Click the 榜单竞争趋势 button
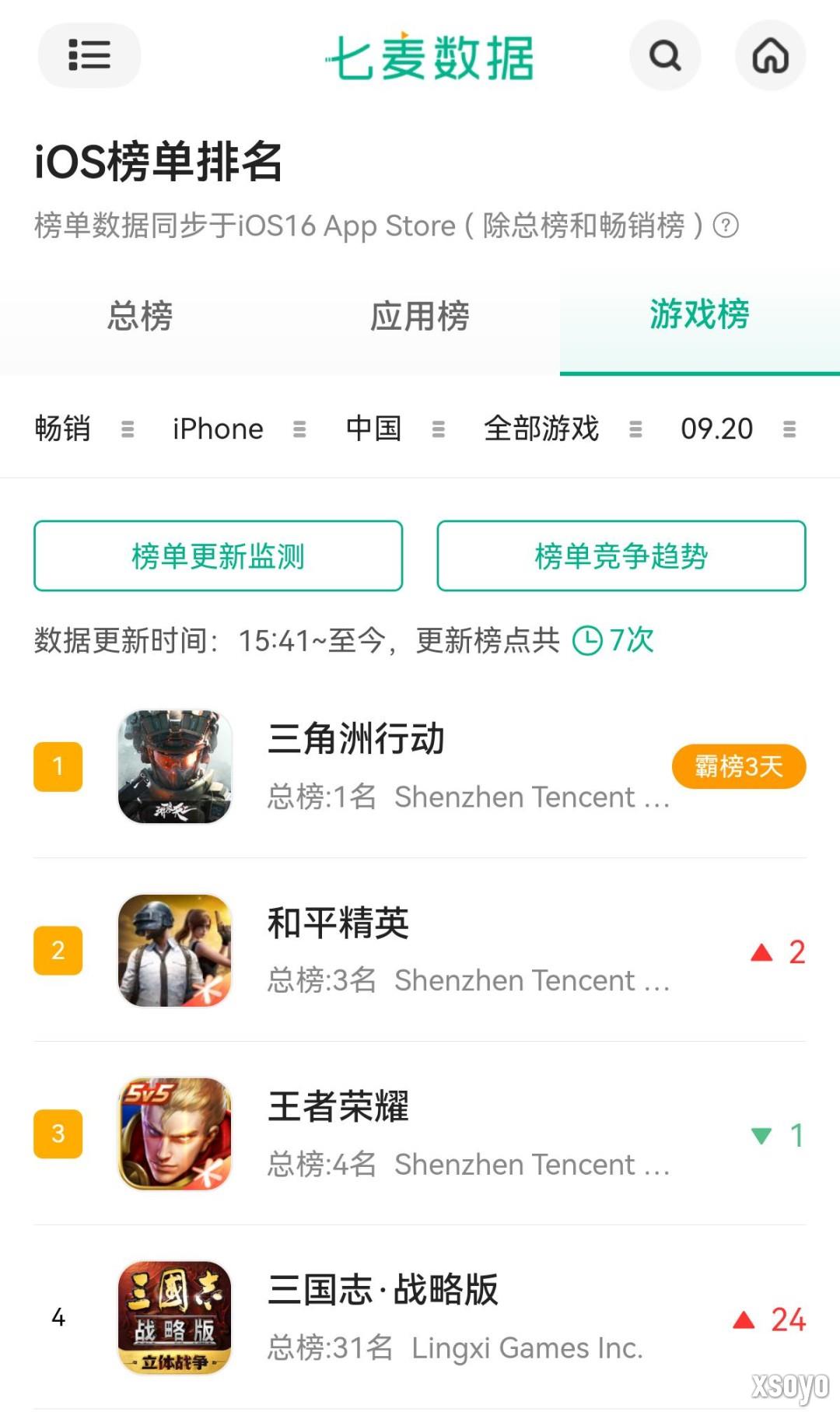The height and width of the screenshot is (1412, 840). (621, 555)
